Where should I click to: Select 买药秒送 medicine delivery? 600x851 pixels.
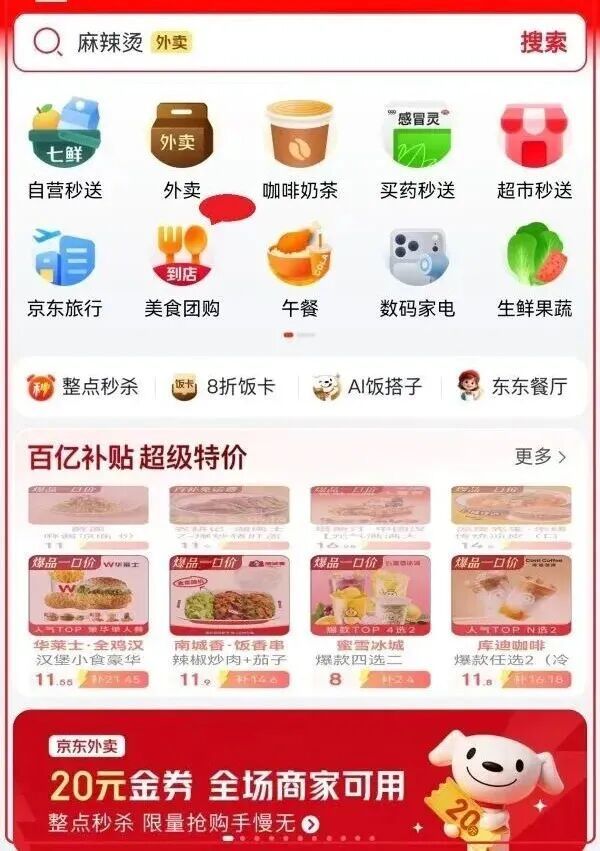tap(417, 148)
